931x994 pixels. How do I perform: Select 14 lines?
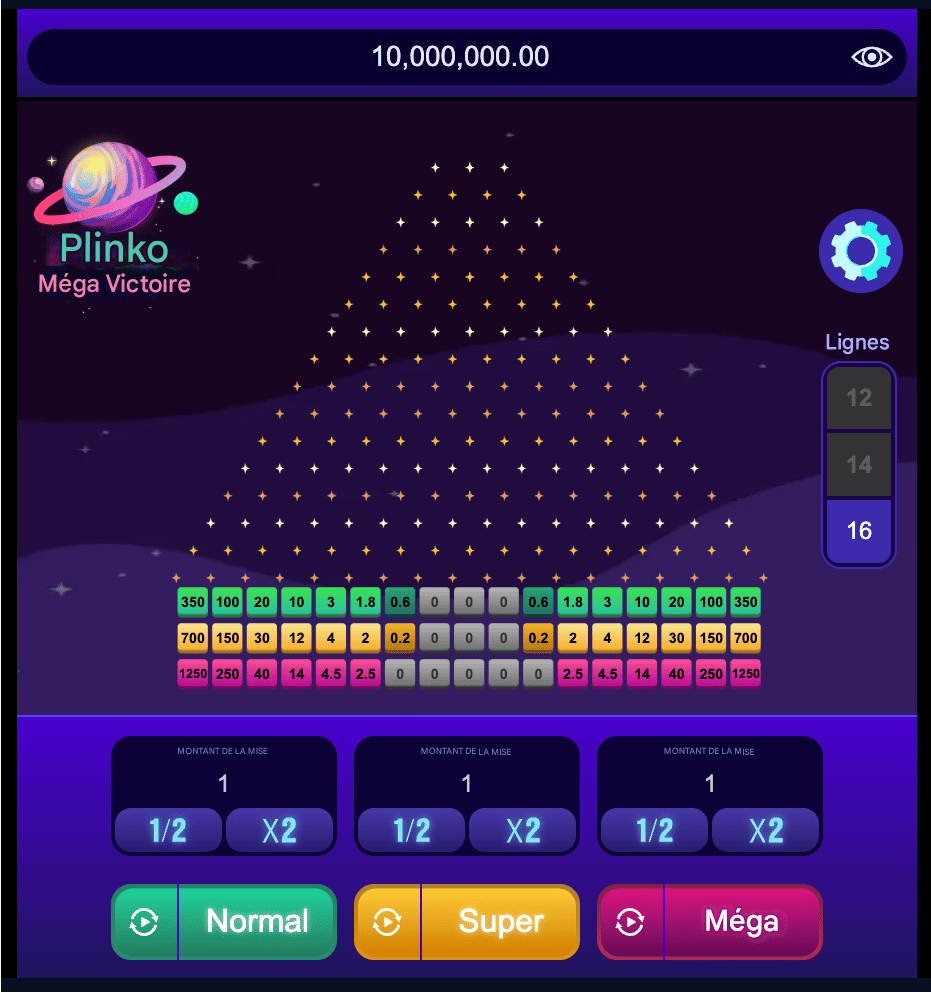pos(859,465)
